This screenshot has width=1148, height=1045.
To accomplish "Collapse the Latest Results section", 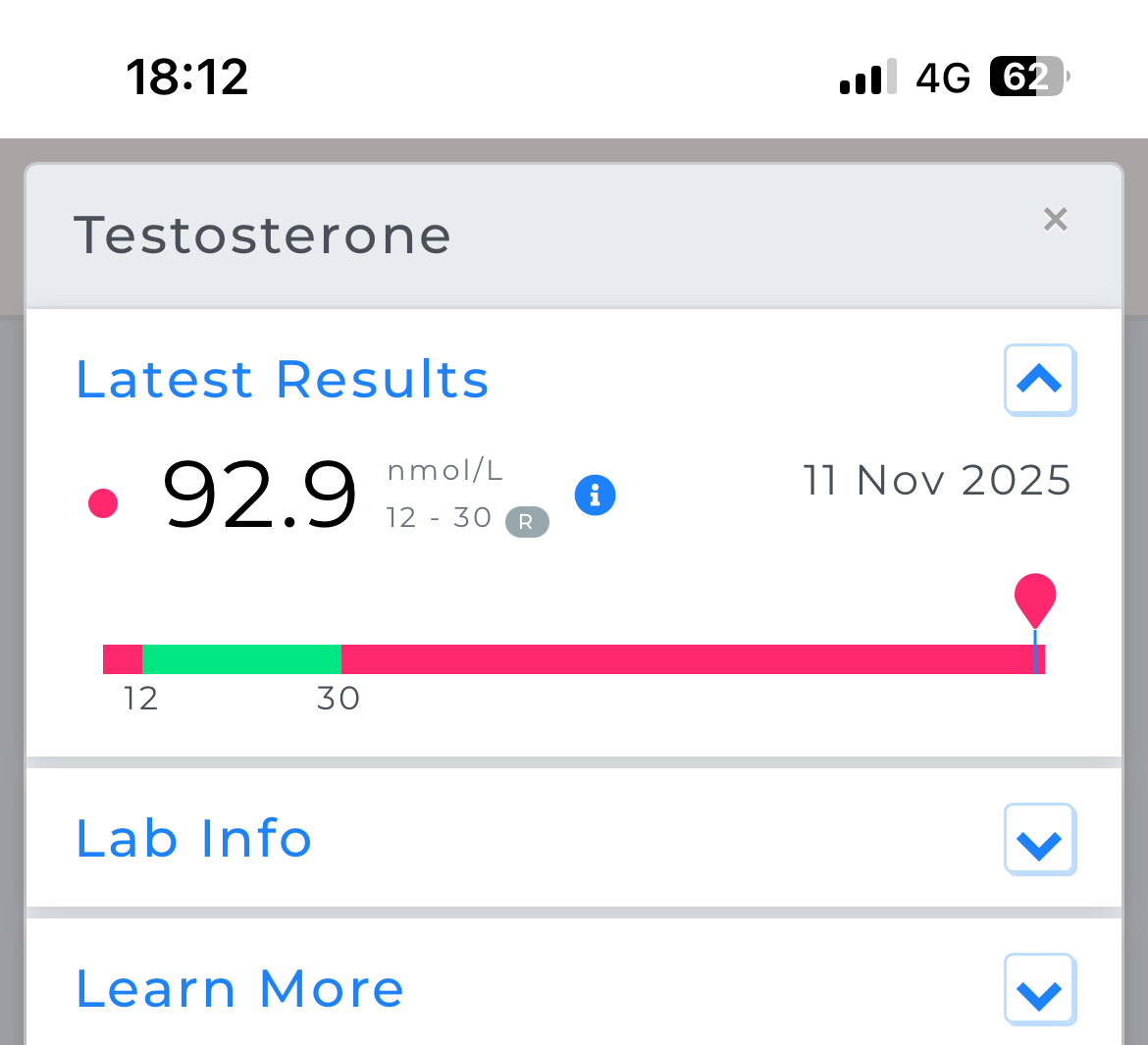I will (1039, 379).
